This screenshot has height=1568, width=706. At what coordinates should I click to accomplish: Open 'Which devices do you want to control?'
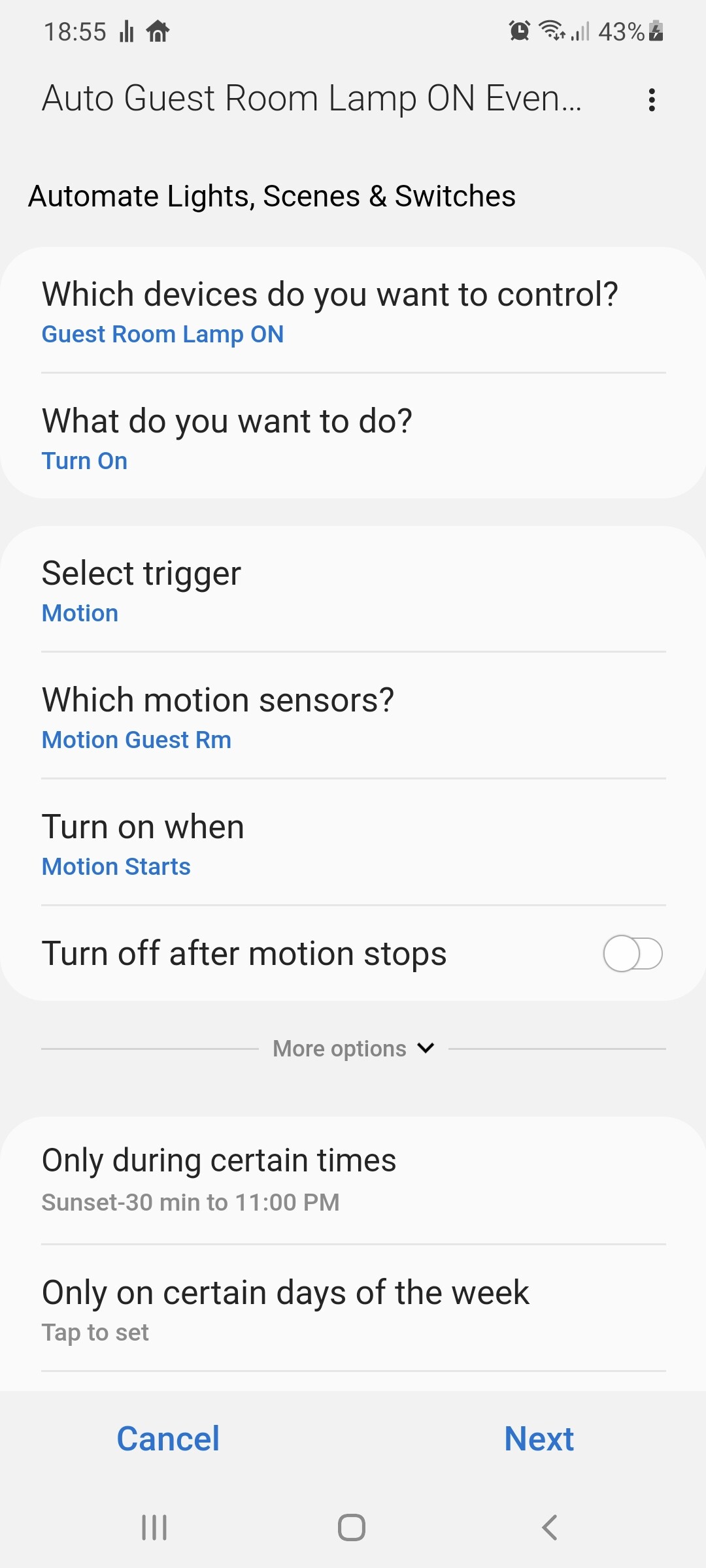(x=353, y=310)
